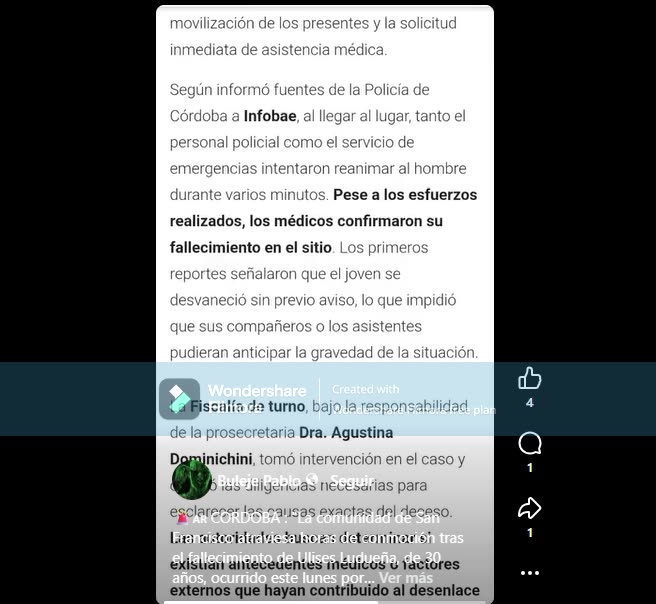Open Buleje Pablo's profile picture
This screenshot has height=604, width=656.
(x=191, y=480)
